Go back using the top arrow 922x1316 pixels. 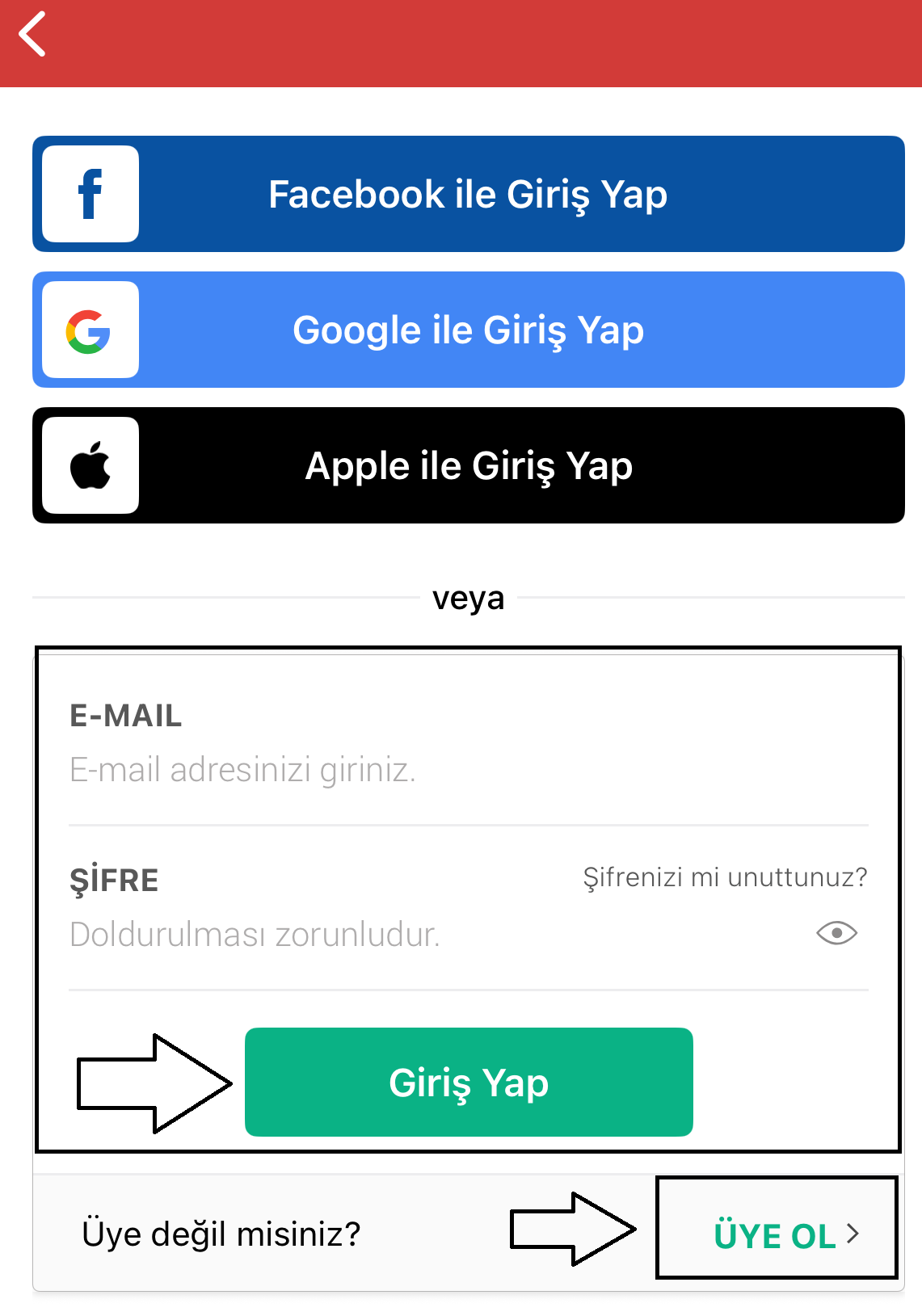click(x=33, y=36)
